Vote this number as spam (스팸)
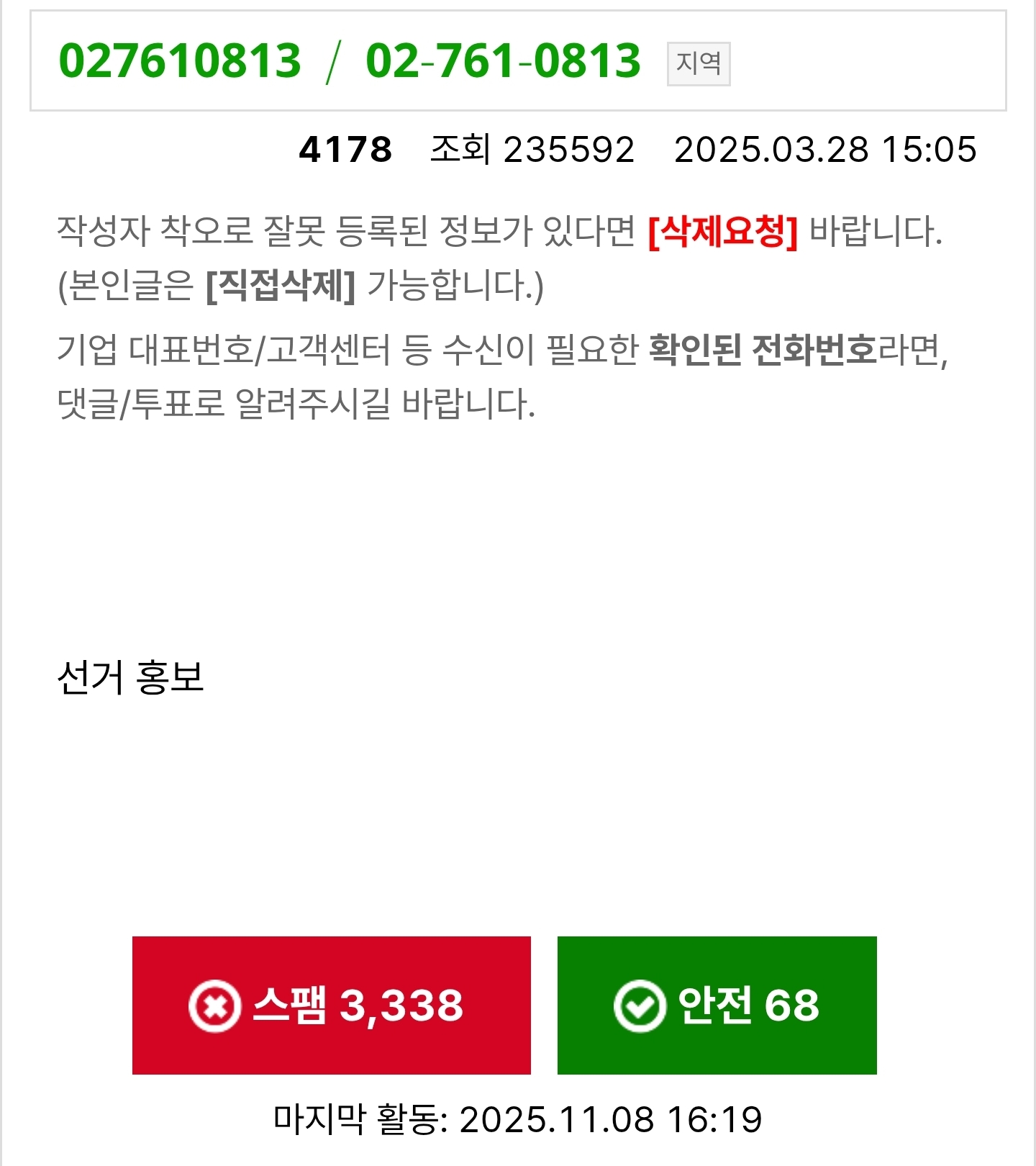 [331, 1005]
